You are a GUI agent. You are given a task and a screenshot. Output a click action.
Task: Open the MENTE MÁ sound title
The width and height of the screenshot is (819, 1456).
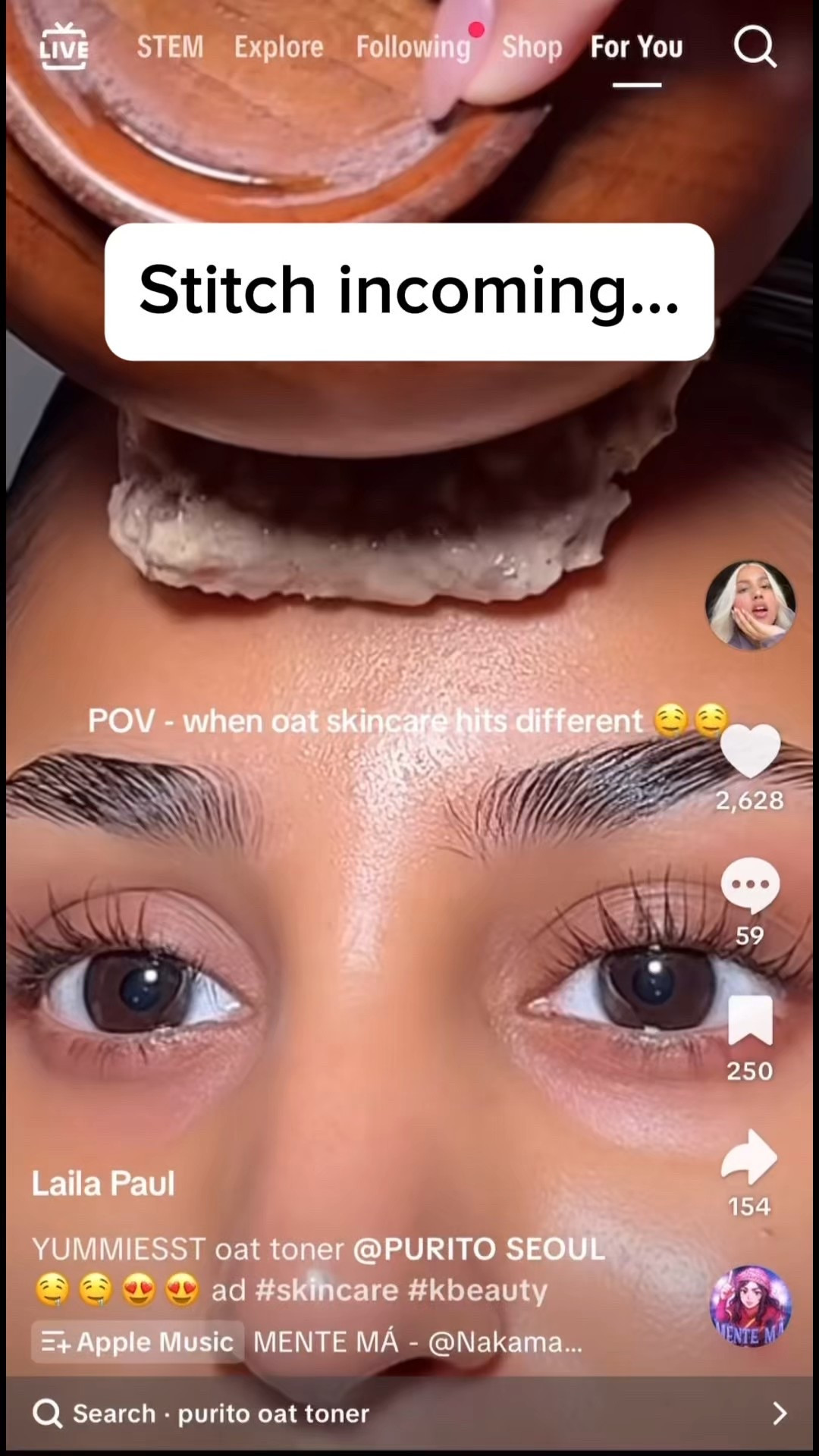(x=417, y=1342)
